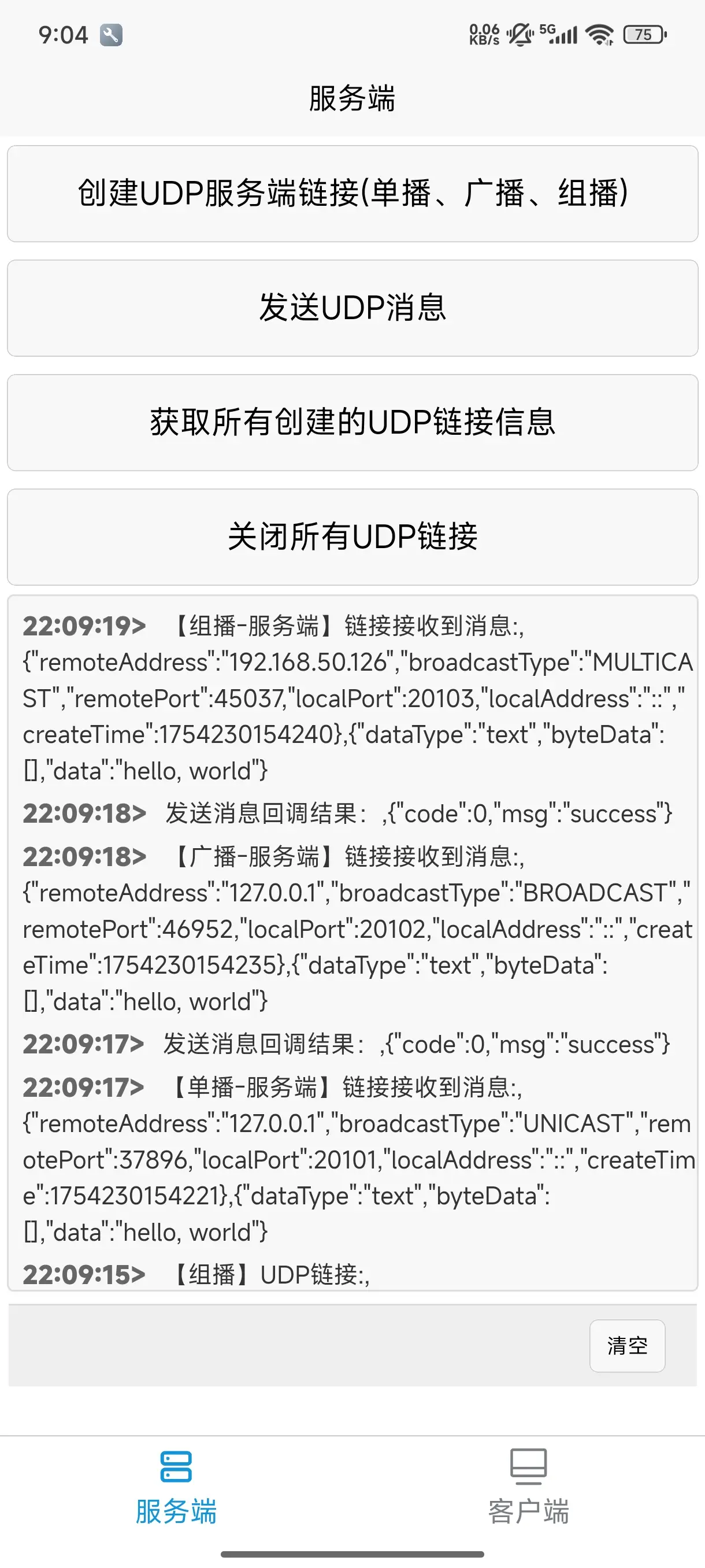Select the 服务端 tab
Screen dimensions: 705x1568
point(176,1486)
